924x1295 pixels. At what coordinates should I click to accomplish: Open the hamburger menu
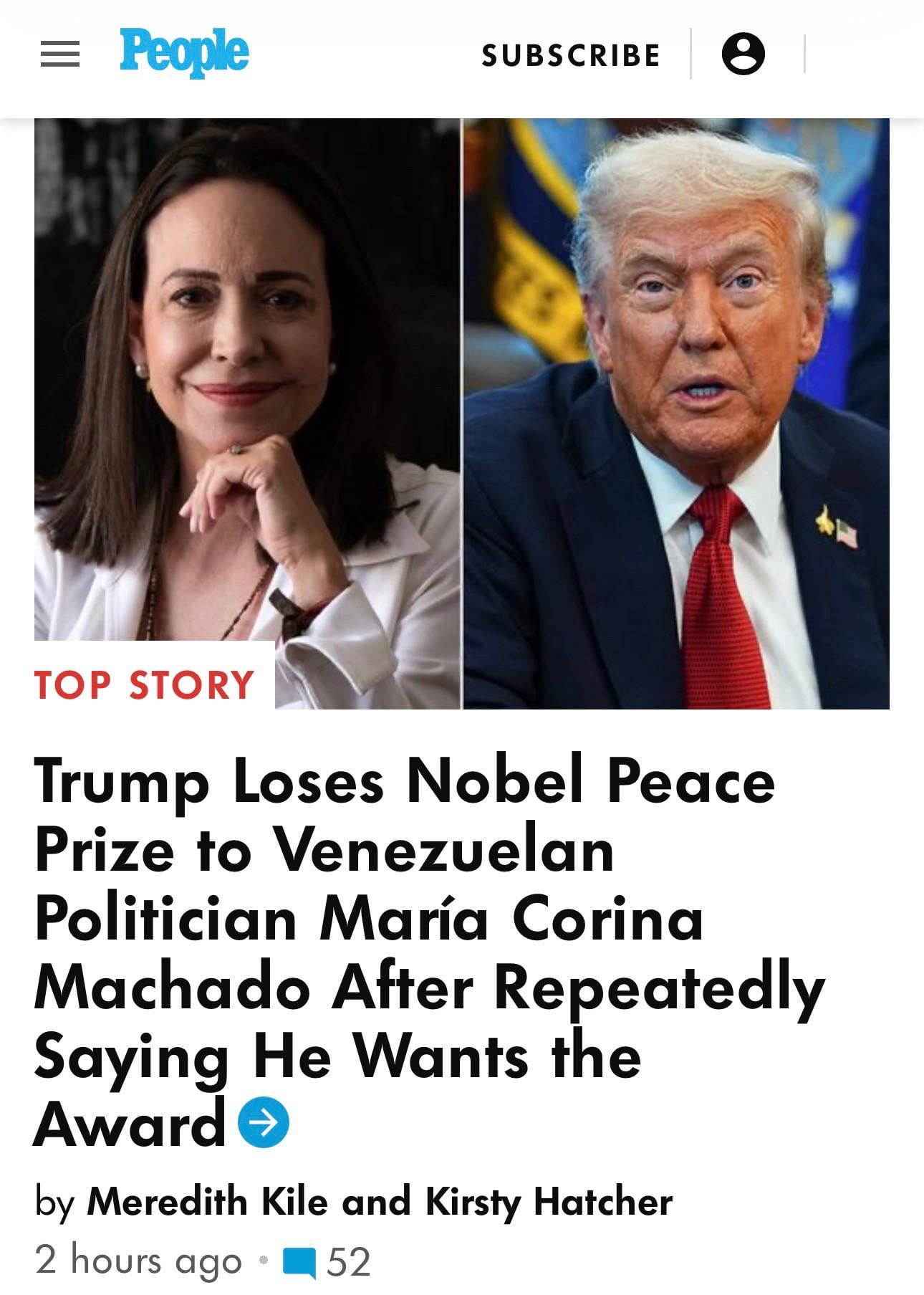(60, 54)
